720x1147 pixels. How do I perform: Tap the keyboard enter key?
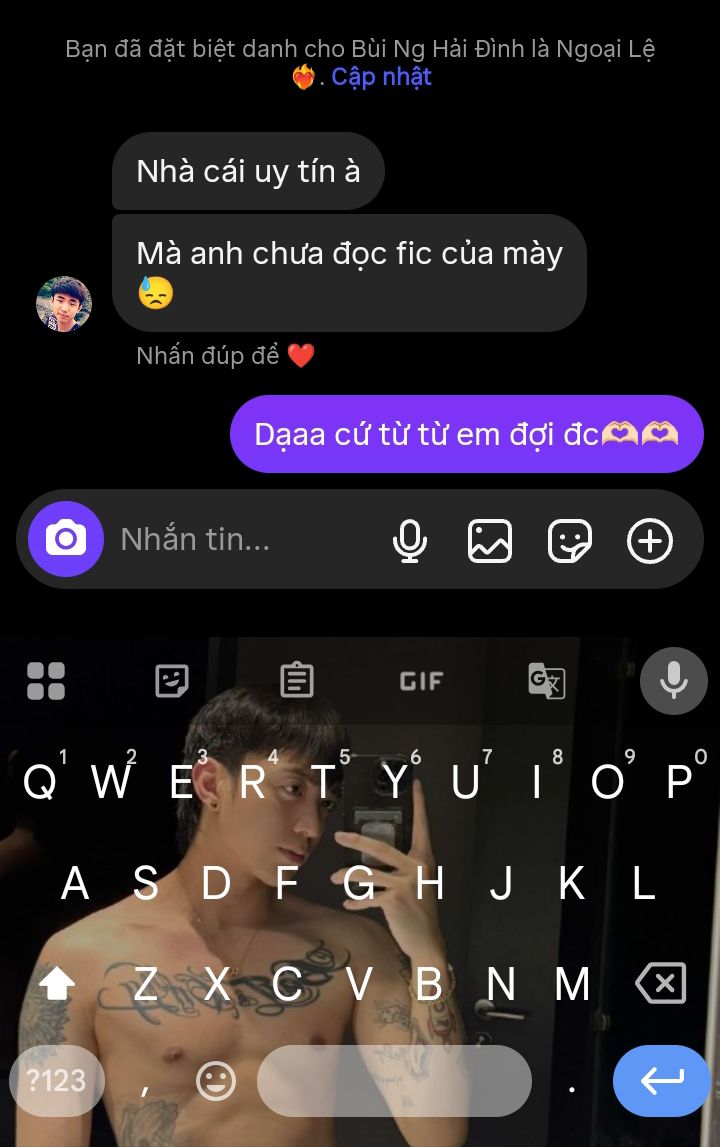[661, 1081]
